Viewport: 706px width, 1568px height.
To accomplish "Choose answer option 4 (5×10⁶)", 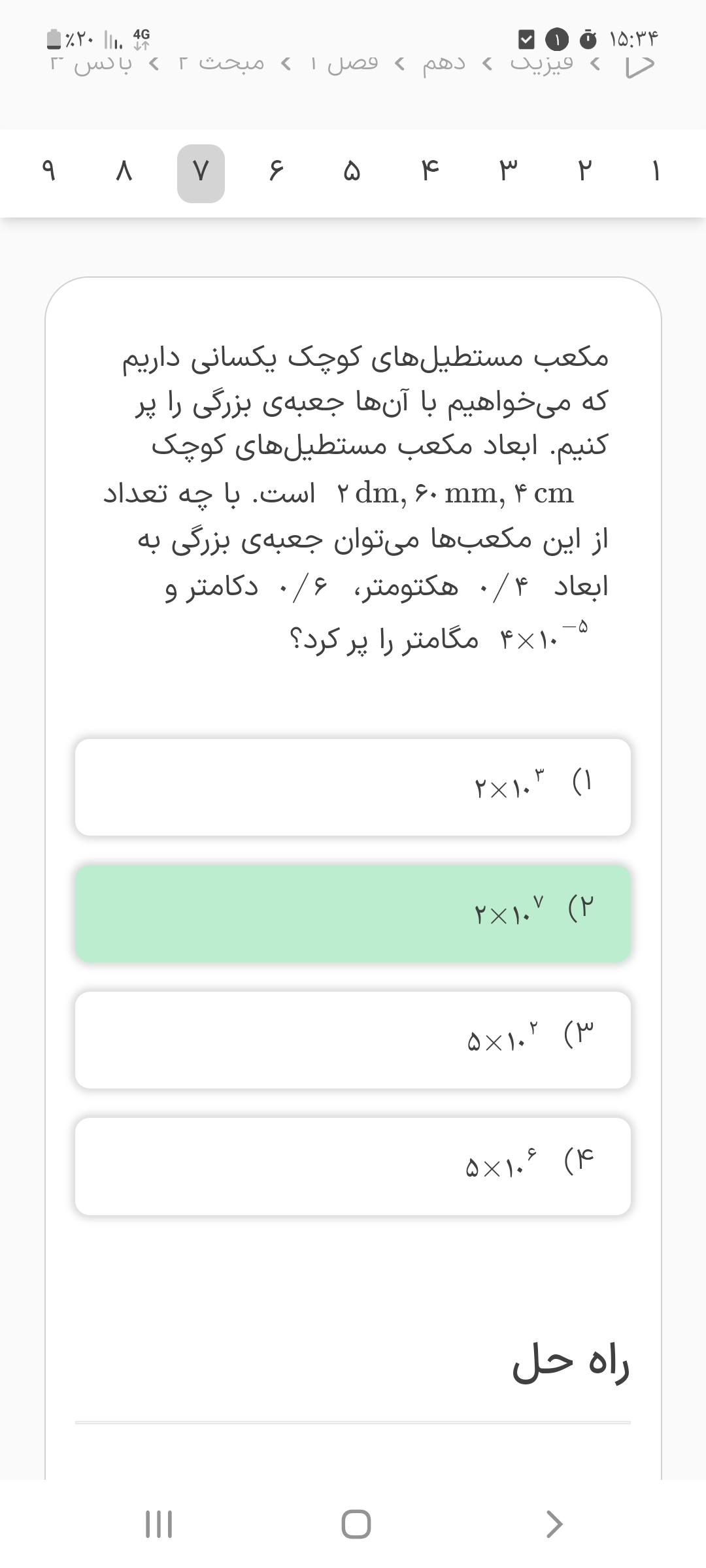I will coord(353,1166).
